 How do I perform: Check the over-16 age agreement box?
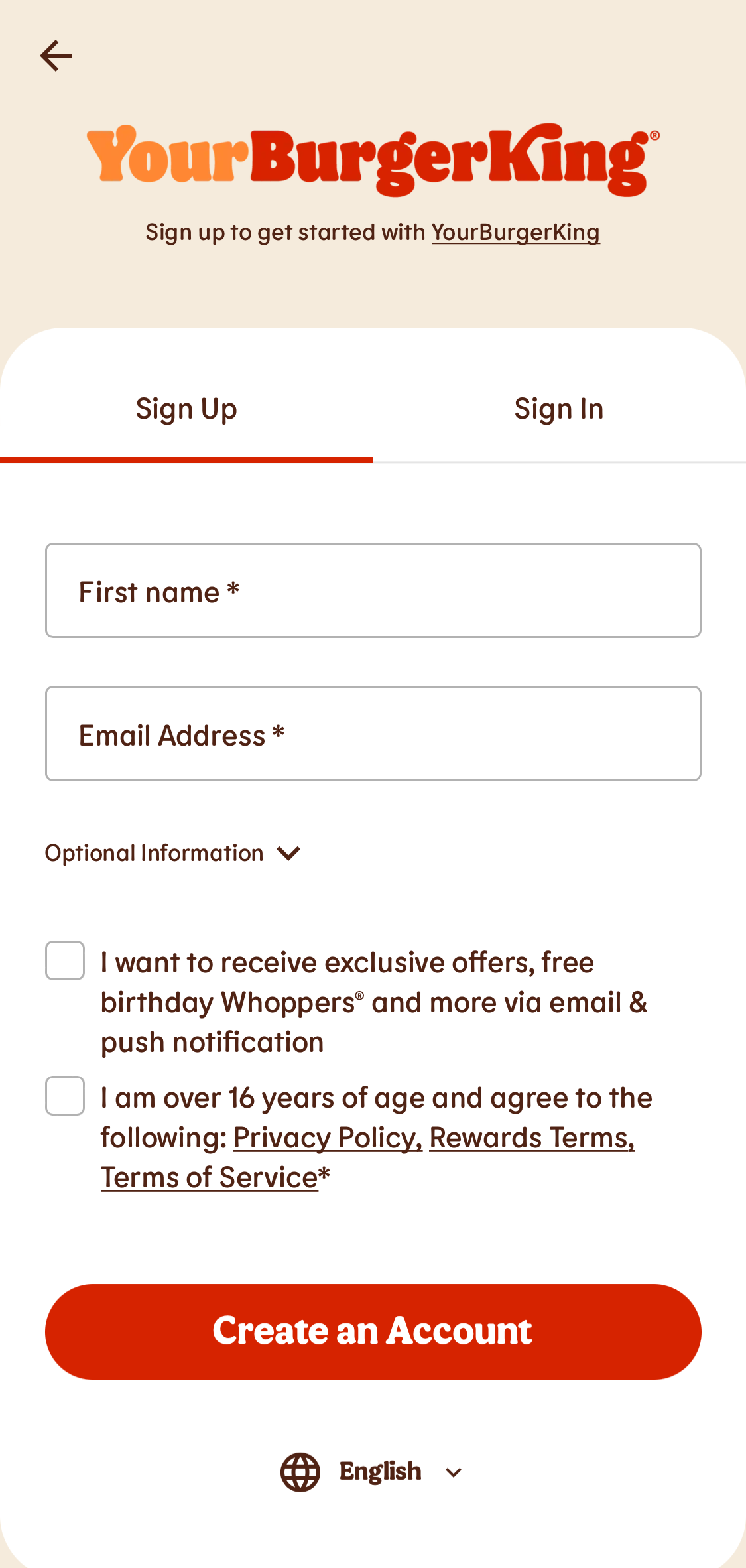(64, 1097)
